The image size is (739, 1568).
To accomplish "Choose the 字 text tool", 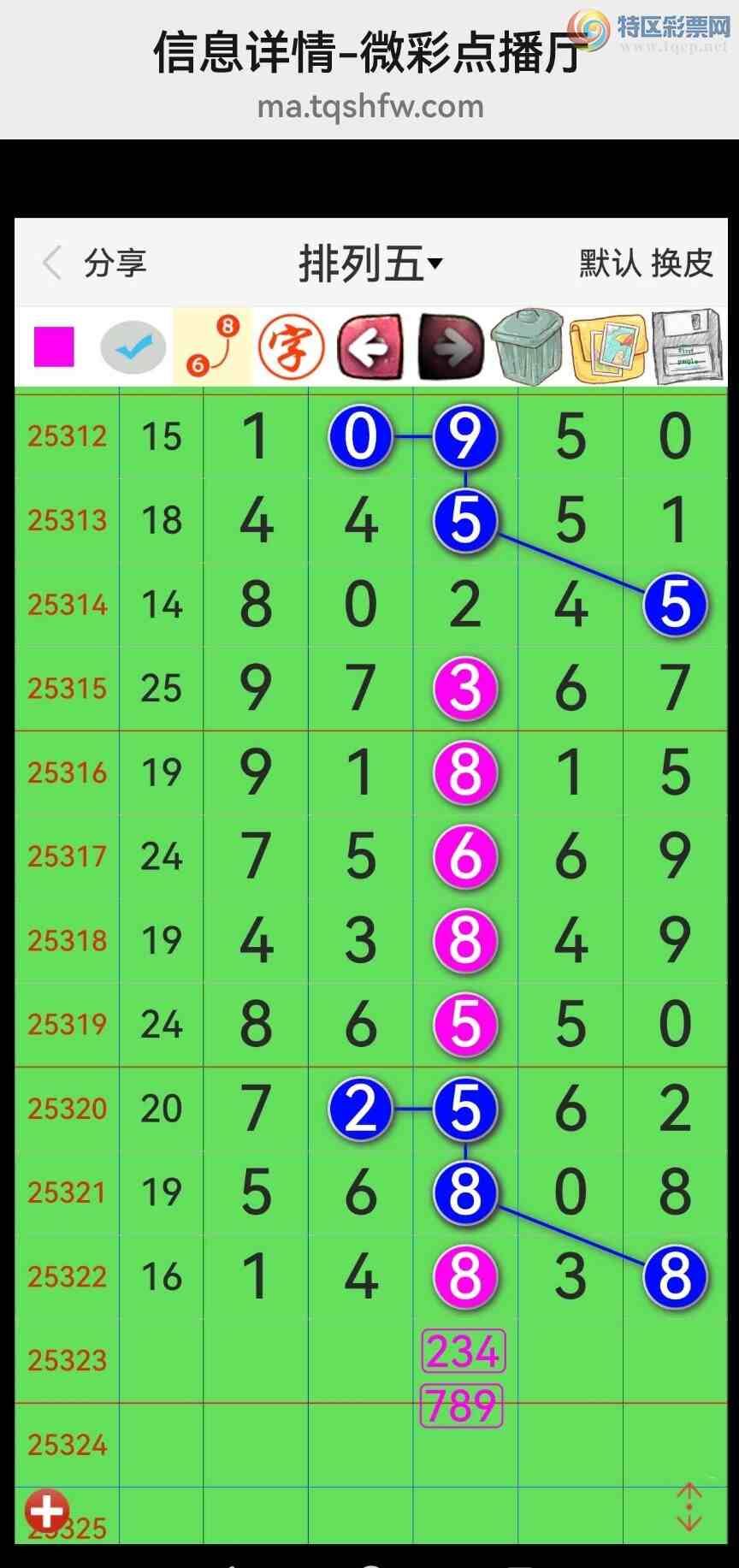I will point(292,346).
